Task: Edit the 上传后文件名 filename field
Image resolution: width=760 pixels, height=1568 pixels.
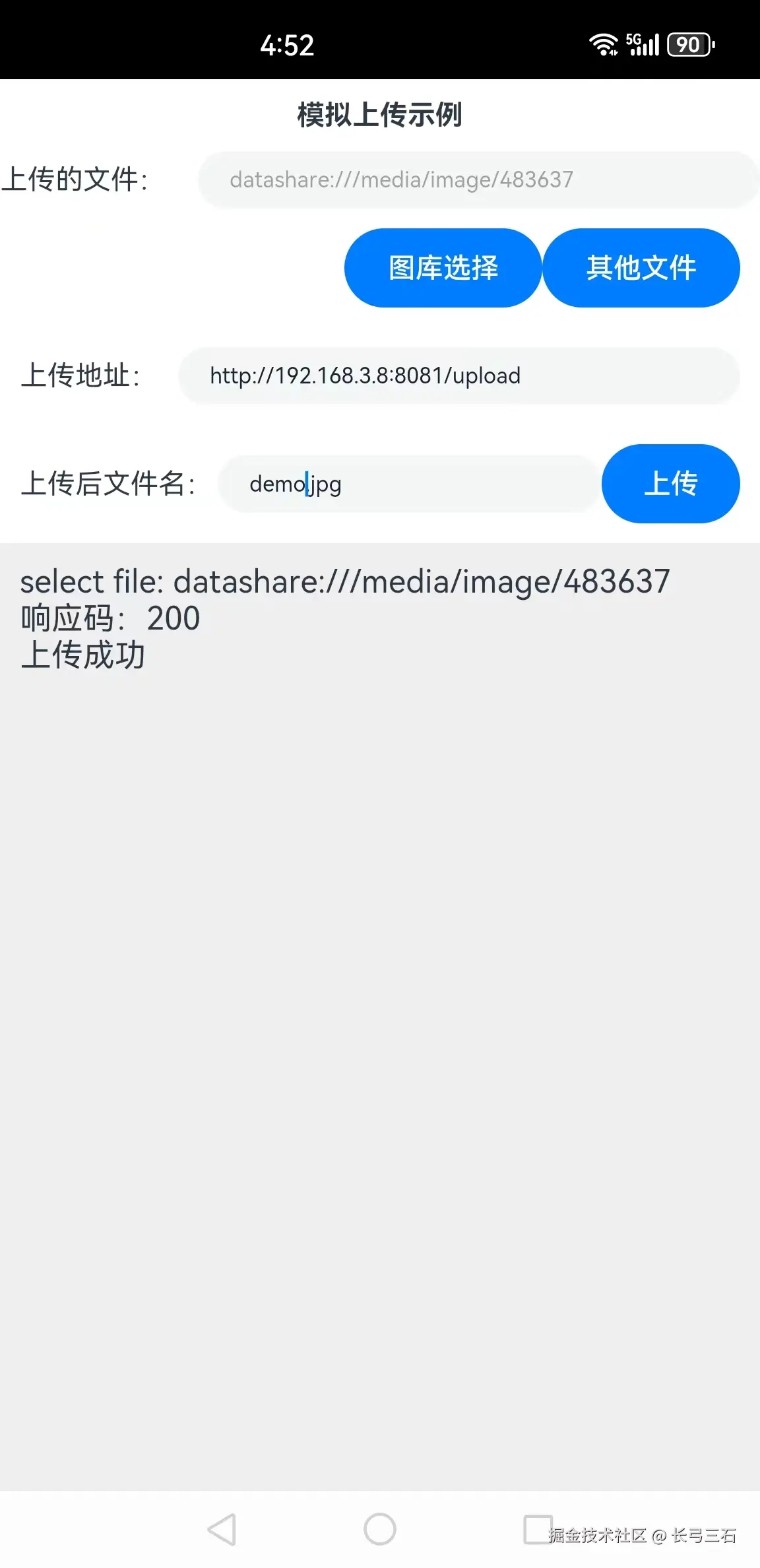Action: pos(408,484)
